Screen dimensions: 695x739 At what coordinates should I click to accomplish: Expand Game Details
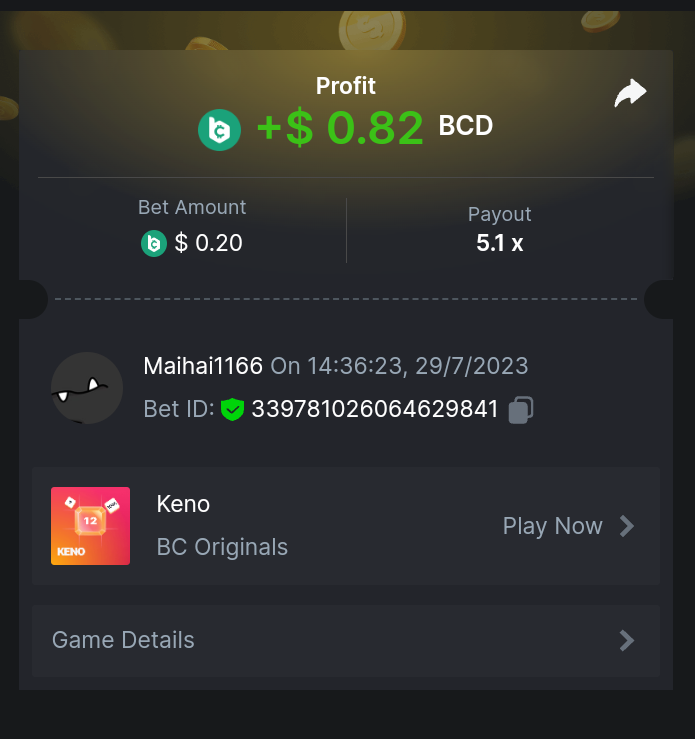click(x=345, y=640)
